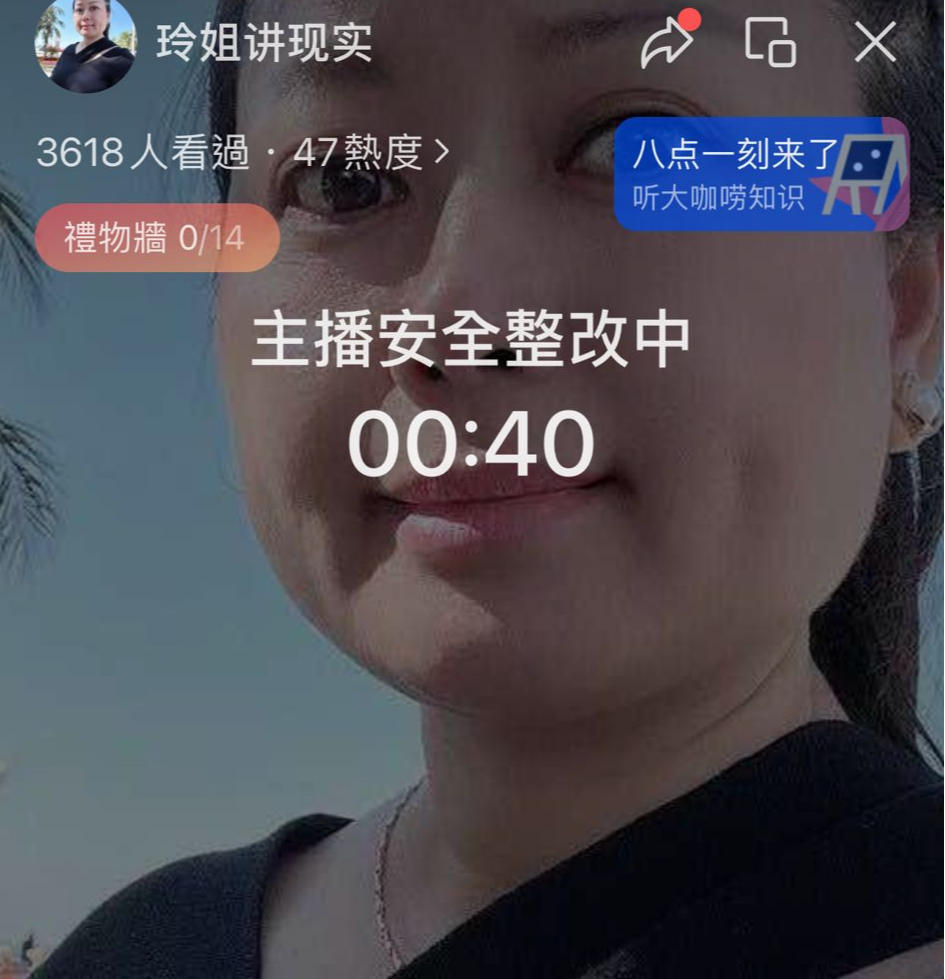The width and height of the screenshot is (945, 979).
Task: Open the 禮物牆 0/14 gift wall
Action: (x=156, y=238)
